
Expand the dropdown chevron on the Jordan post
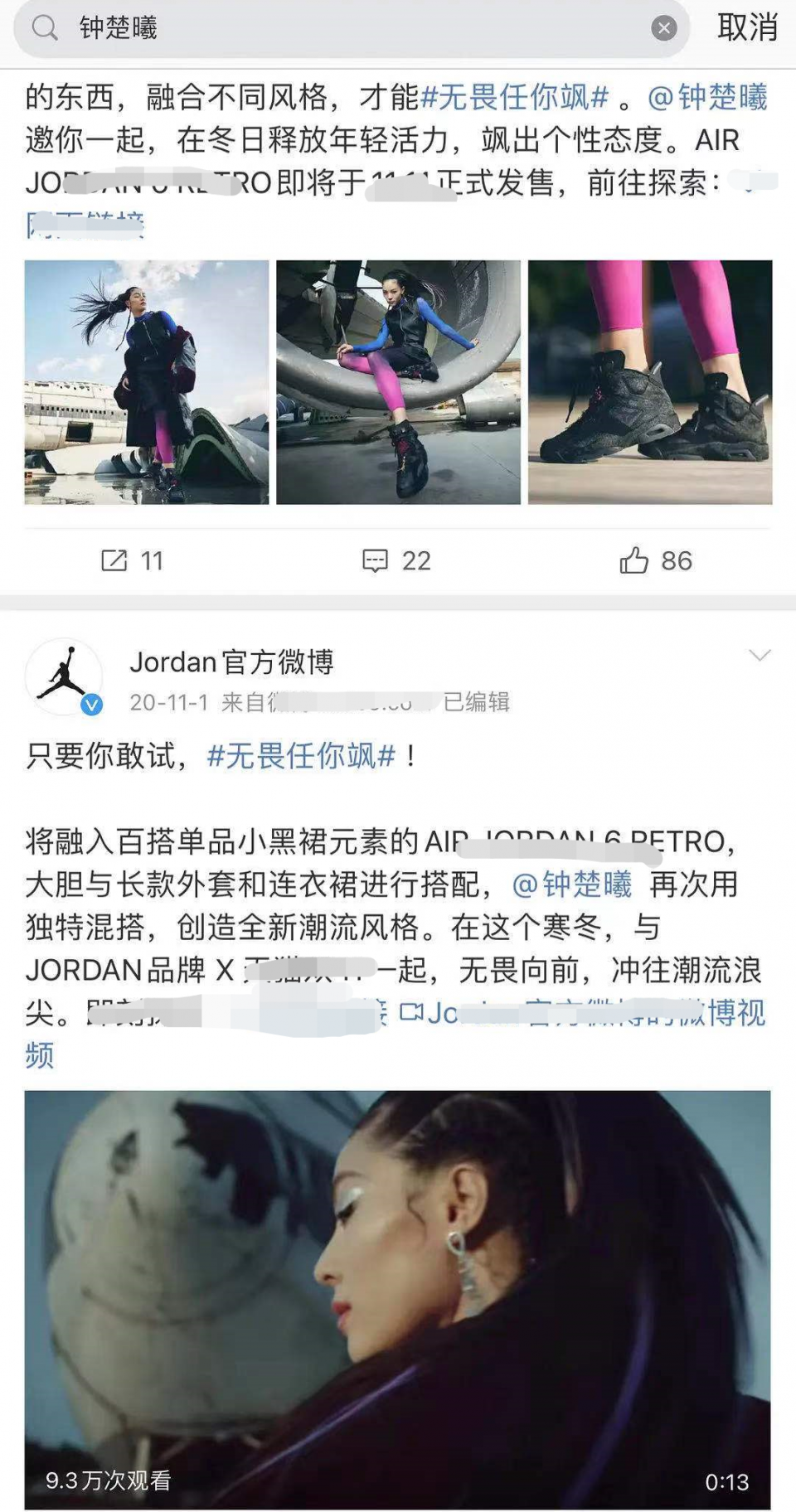[760, 656]
